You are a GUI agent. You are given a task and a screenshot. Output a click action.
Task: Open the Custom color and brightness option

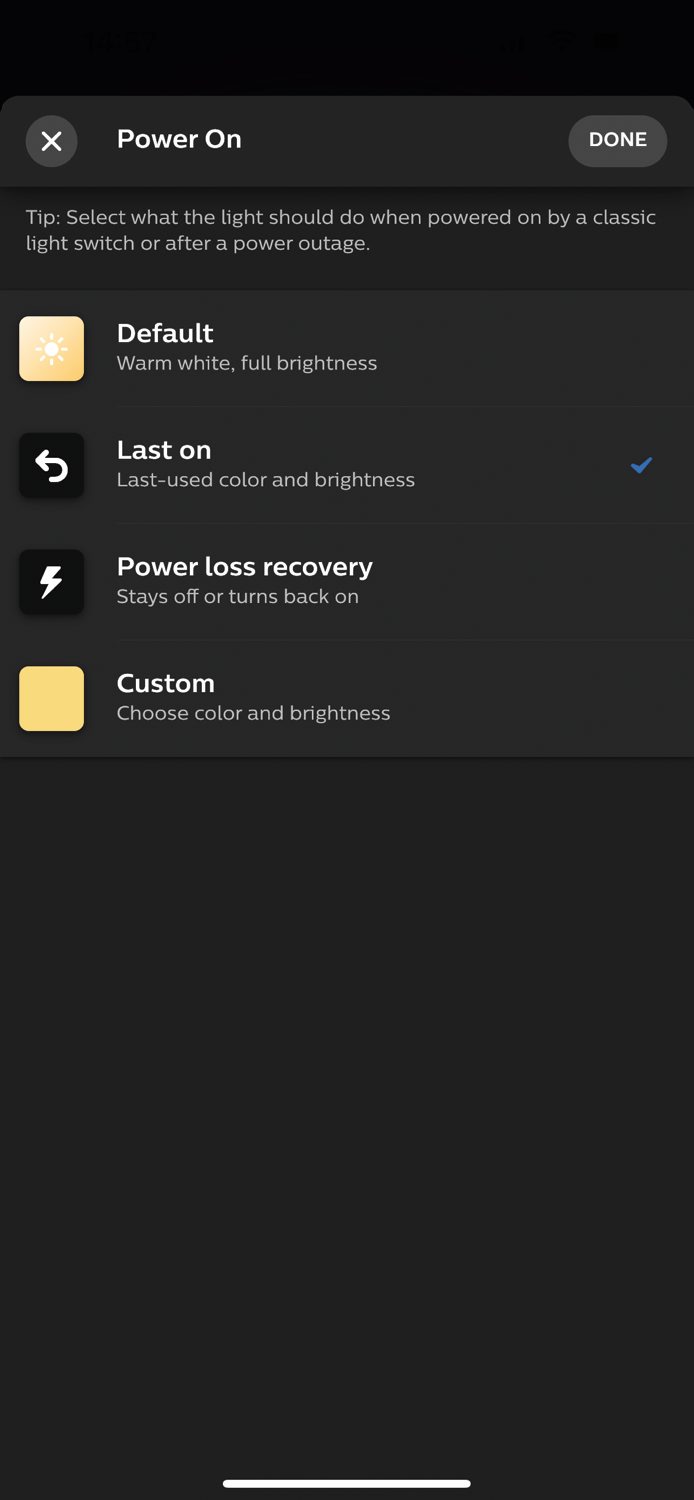(x=347, y=698)
